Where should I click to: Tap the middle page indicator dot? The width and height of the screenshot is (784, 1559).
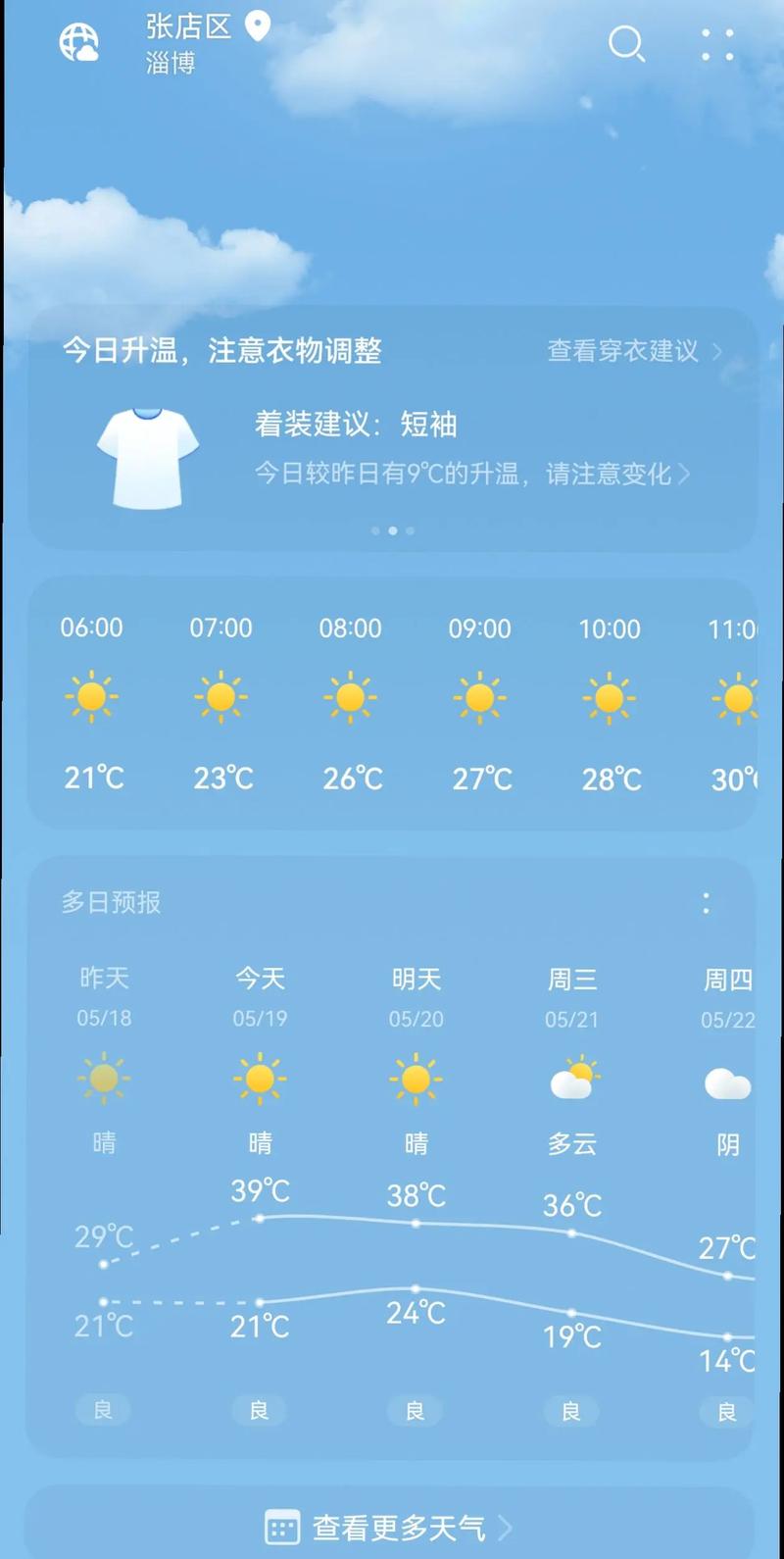pos(393,530)
